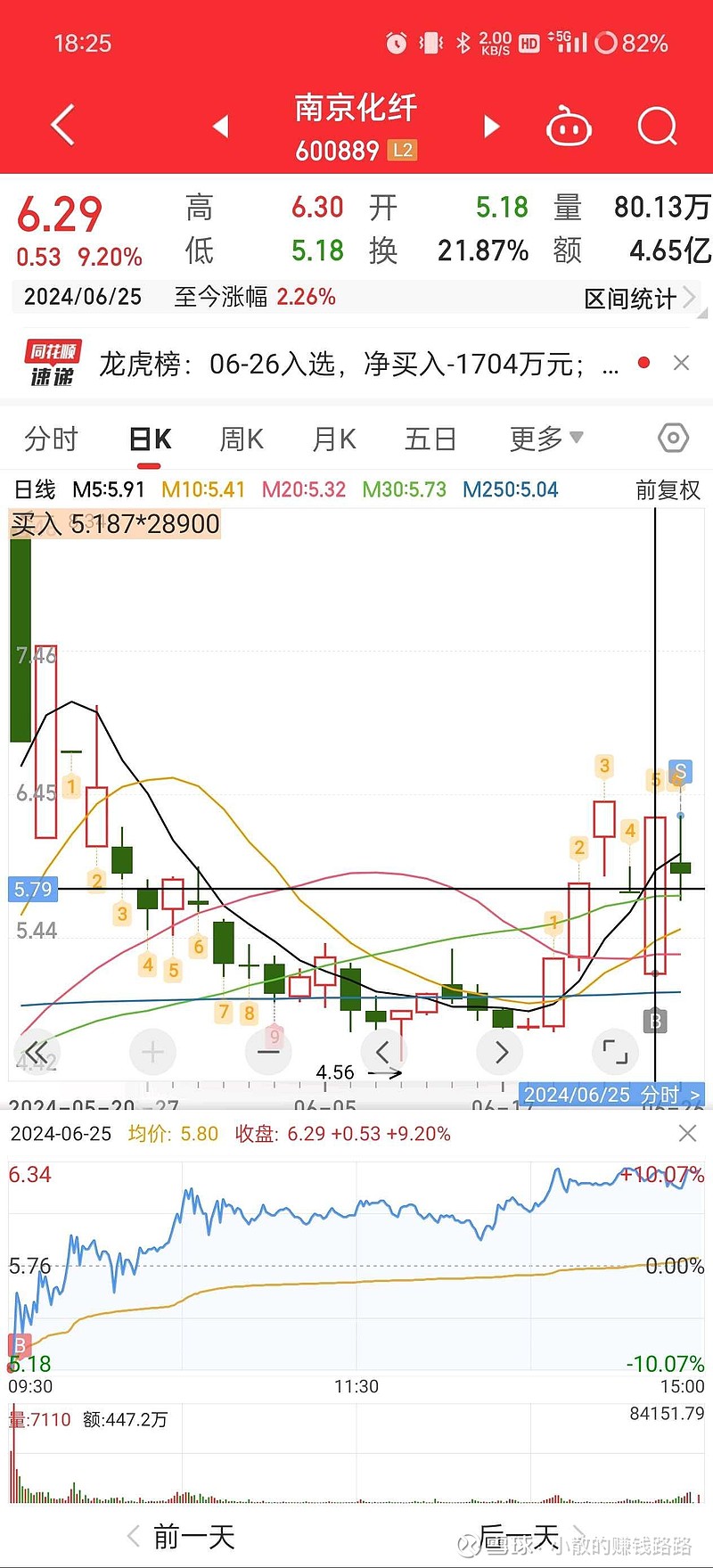Open 区间统计 interval statistics
Screen dimensions: 713x1568
(x=639, y=299)
